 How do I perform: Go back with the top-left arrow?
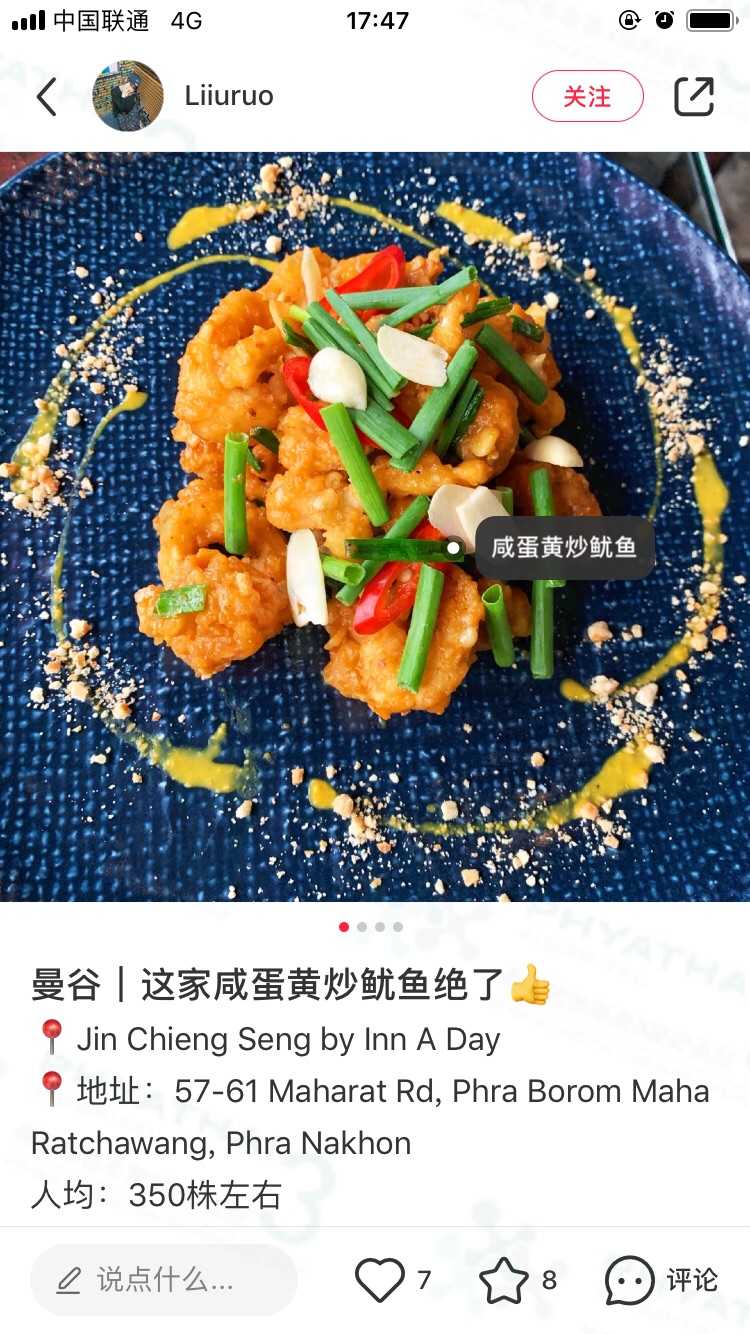coord(46,97)
